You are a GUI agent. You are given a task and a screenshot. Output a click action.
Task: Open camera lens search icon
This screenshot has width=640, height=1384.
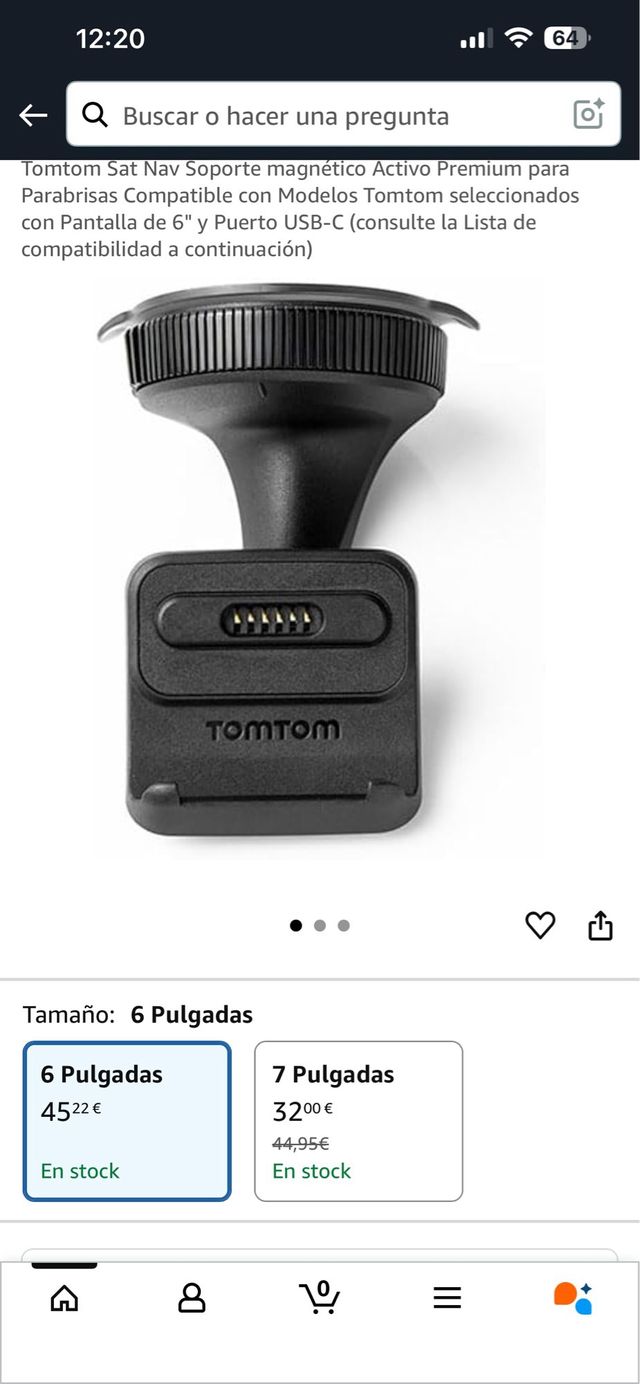[x=589, y=115]
